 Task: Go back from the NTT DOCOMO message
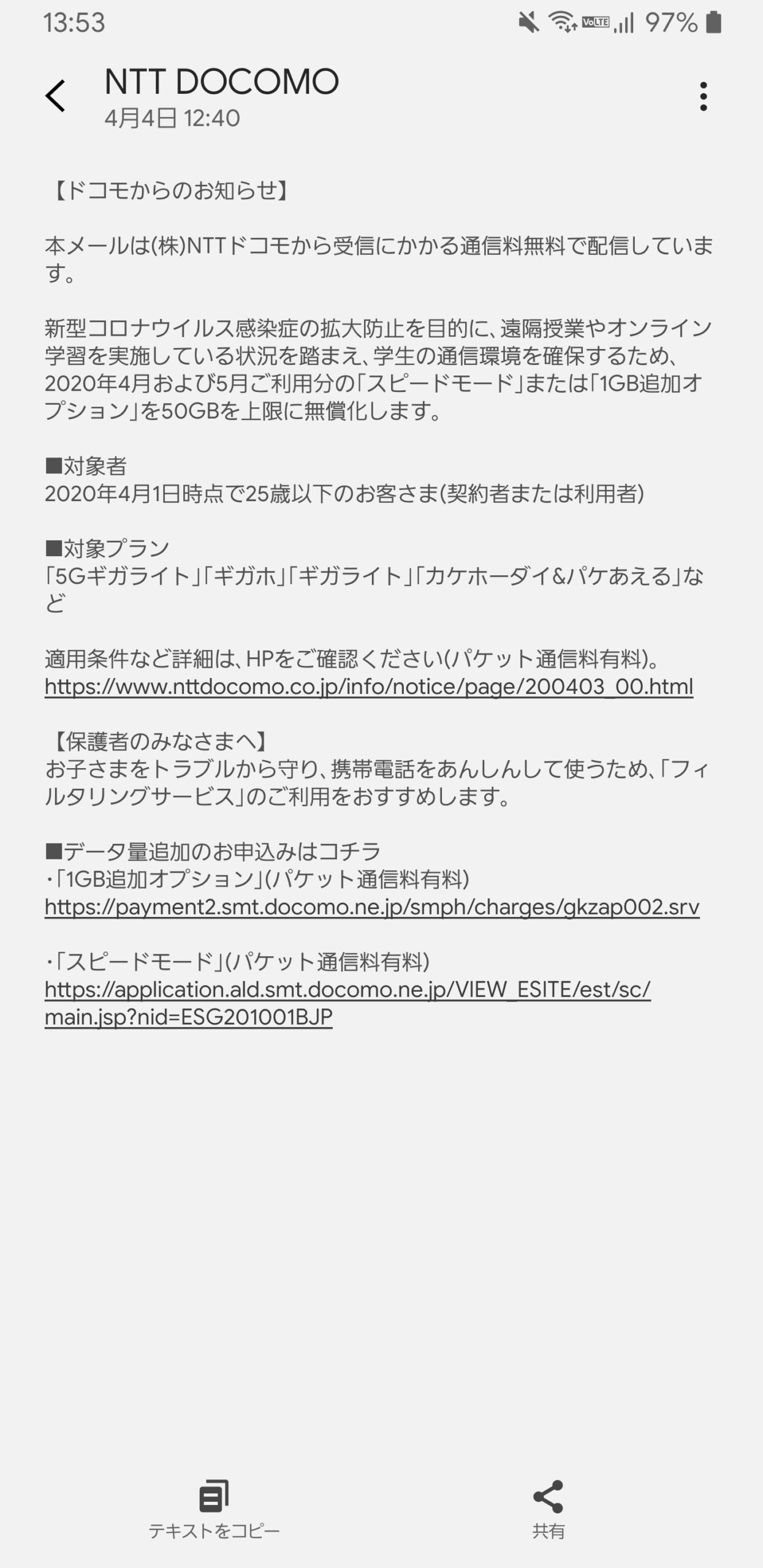point(55,96)
